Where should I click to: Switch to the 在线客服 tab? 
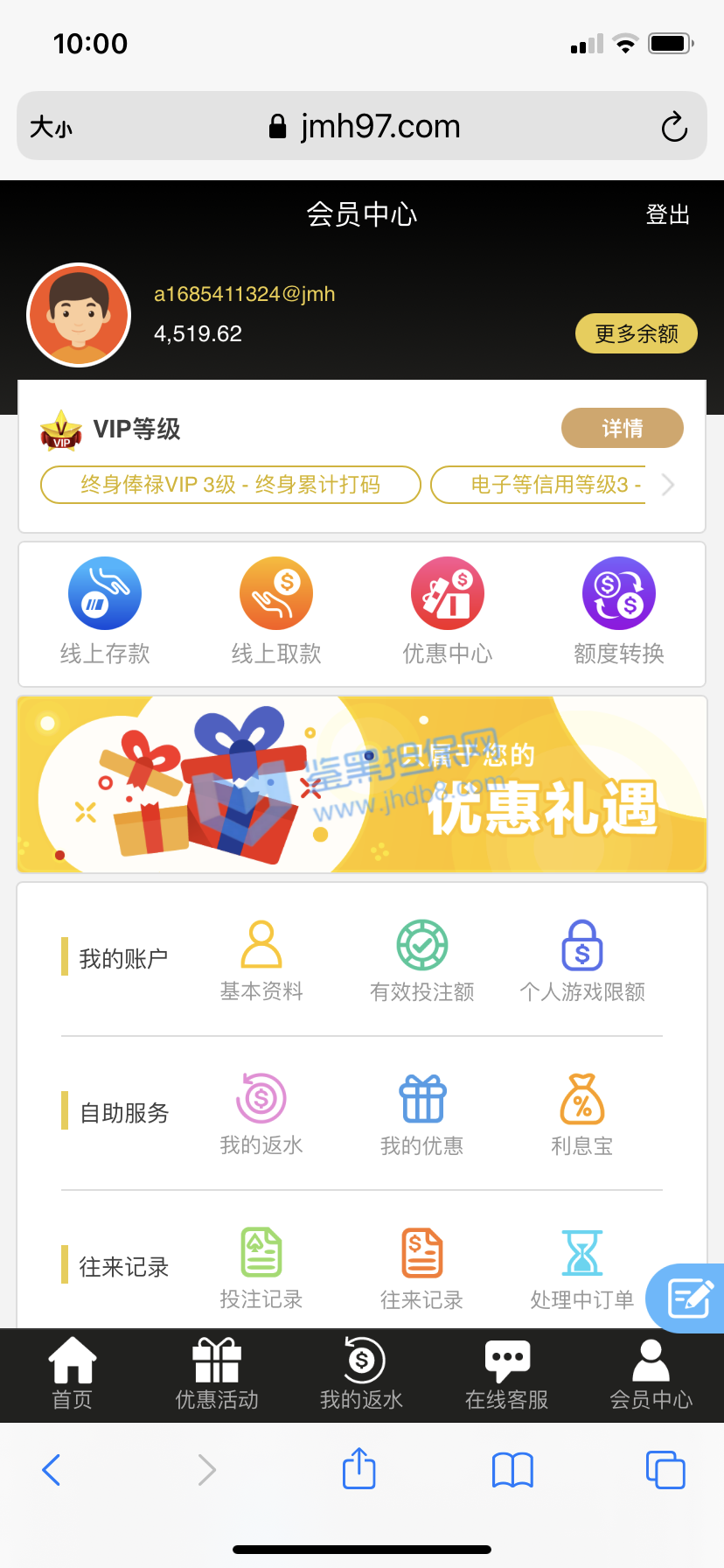[x=507, y=1375]
